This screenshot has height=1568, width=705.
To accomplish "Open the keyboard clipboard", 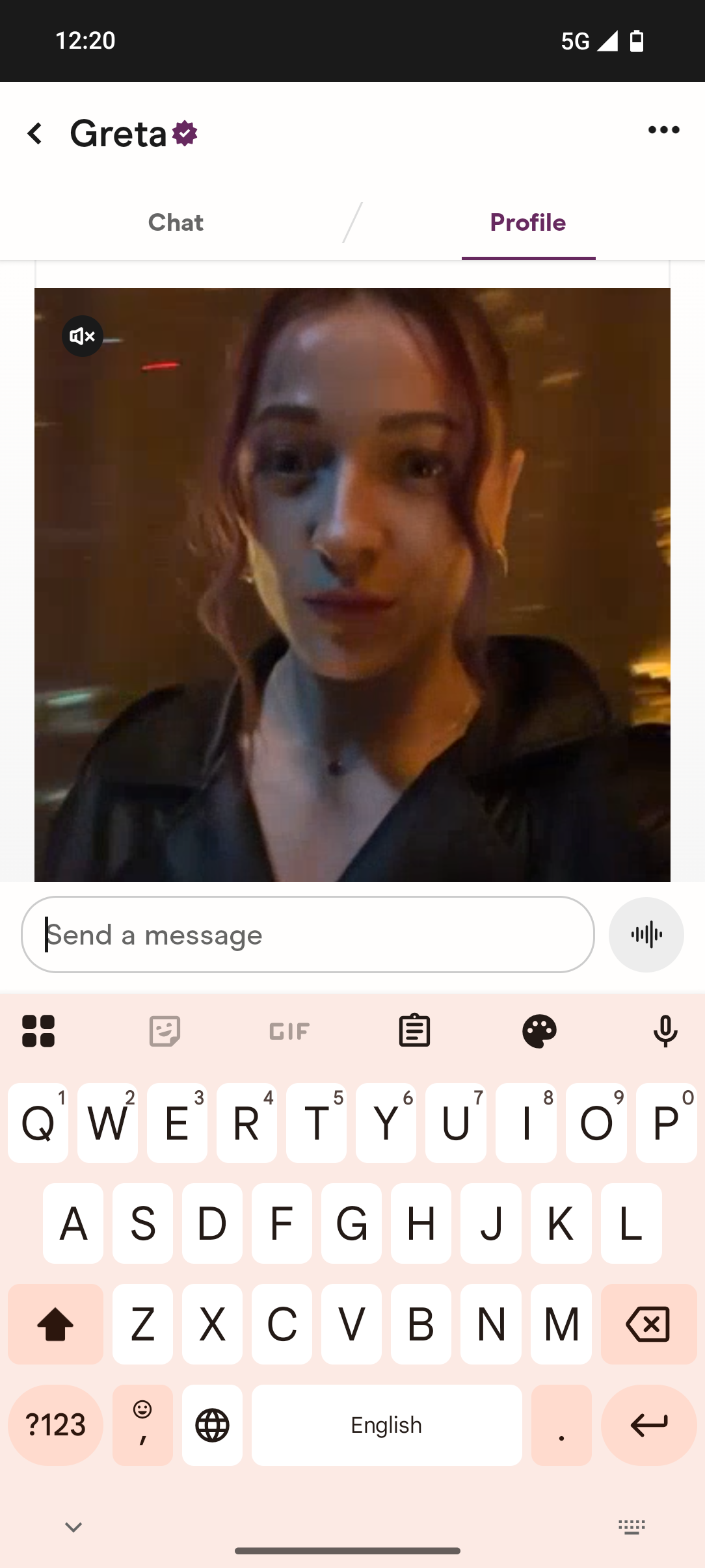I will pos(414,1031).
